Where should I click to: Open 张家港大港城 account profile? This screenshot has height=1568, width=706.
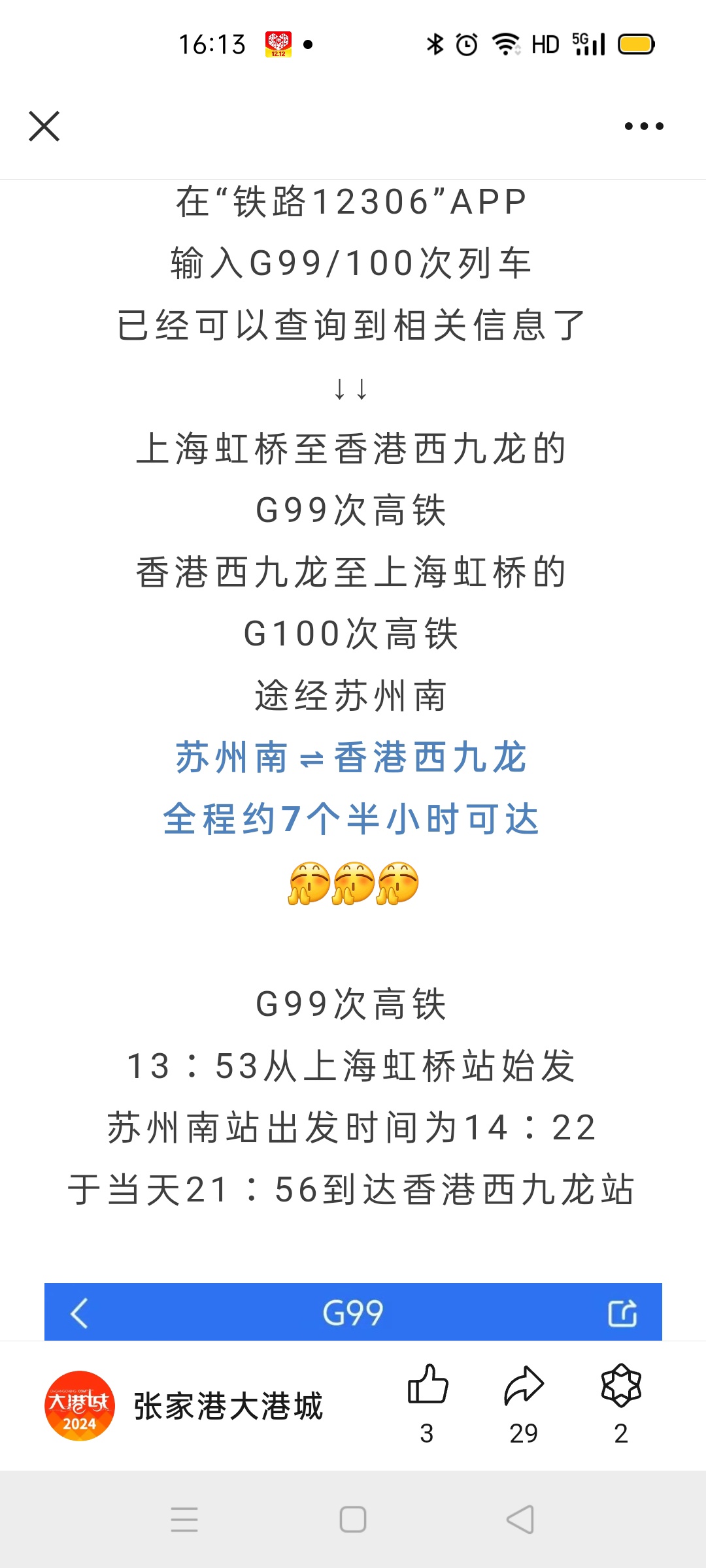pyautogui.click(x=227, y=1406)
